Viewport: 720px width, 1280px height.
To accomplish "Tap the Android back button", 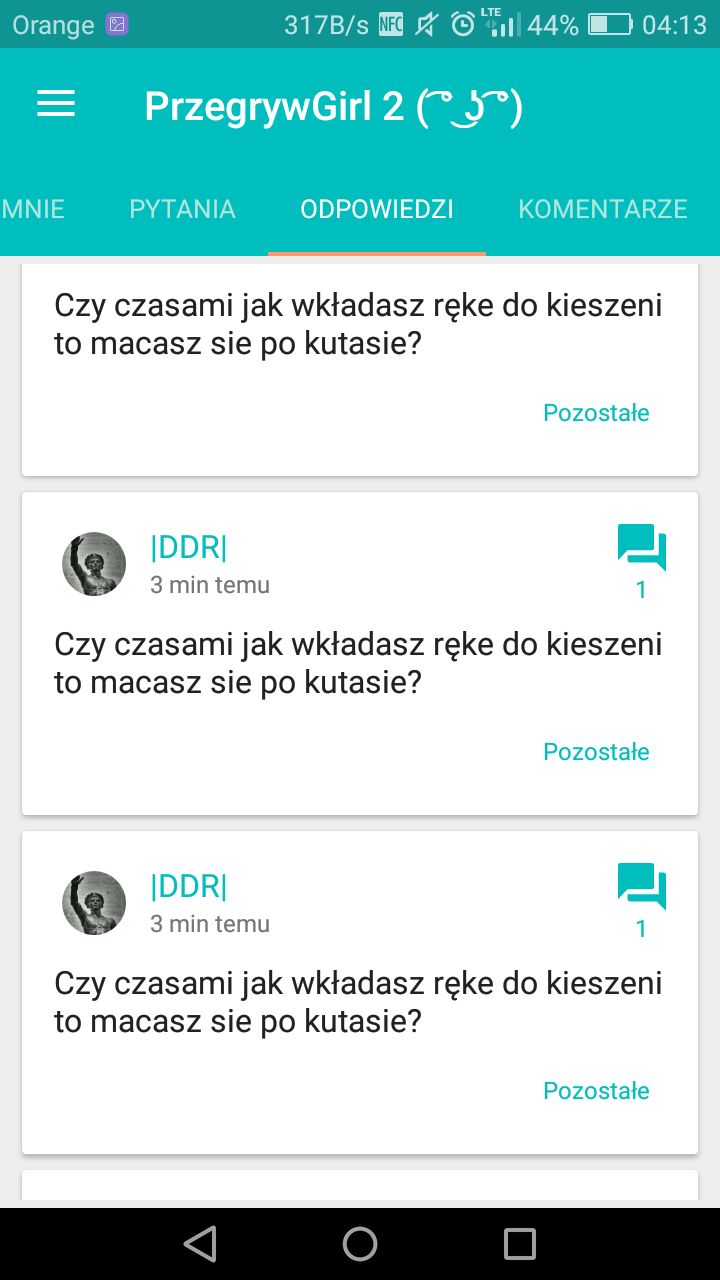I will tap(200, 1243).
